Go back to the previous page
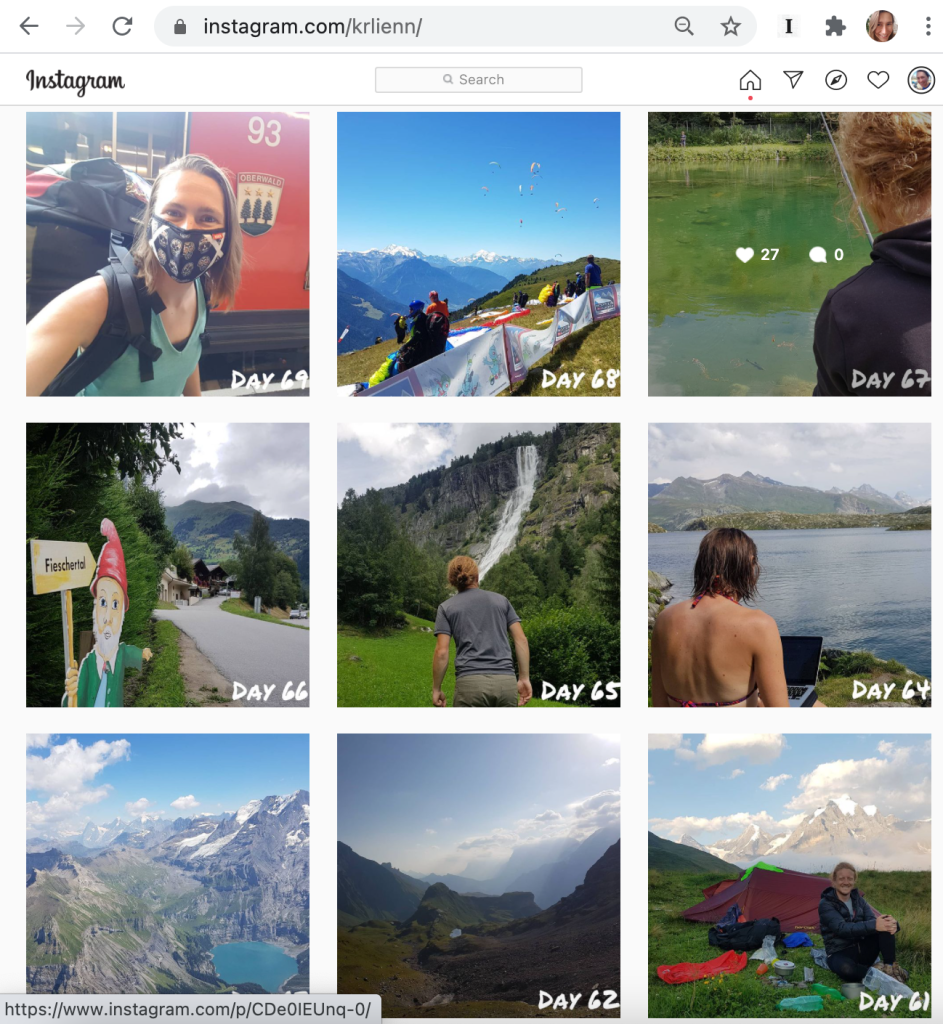 (x=29, y=27)
